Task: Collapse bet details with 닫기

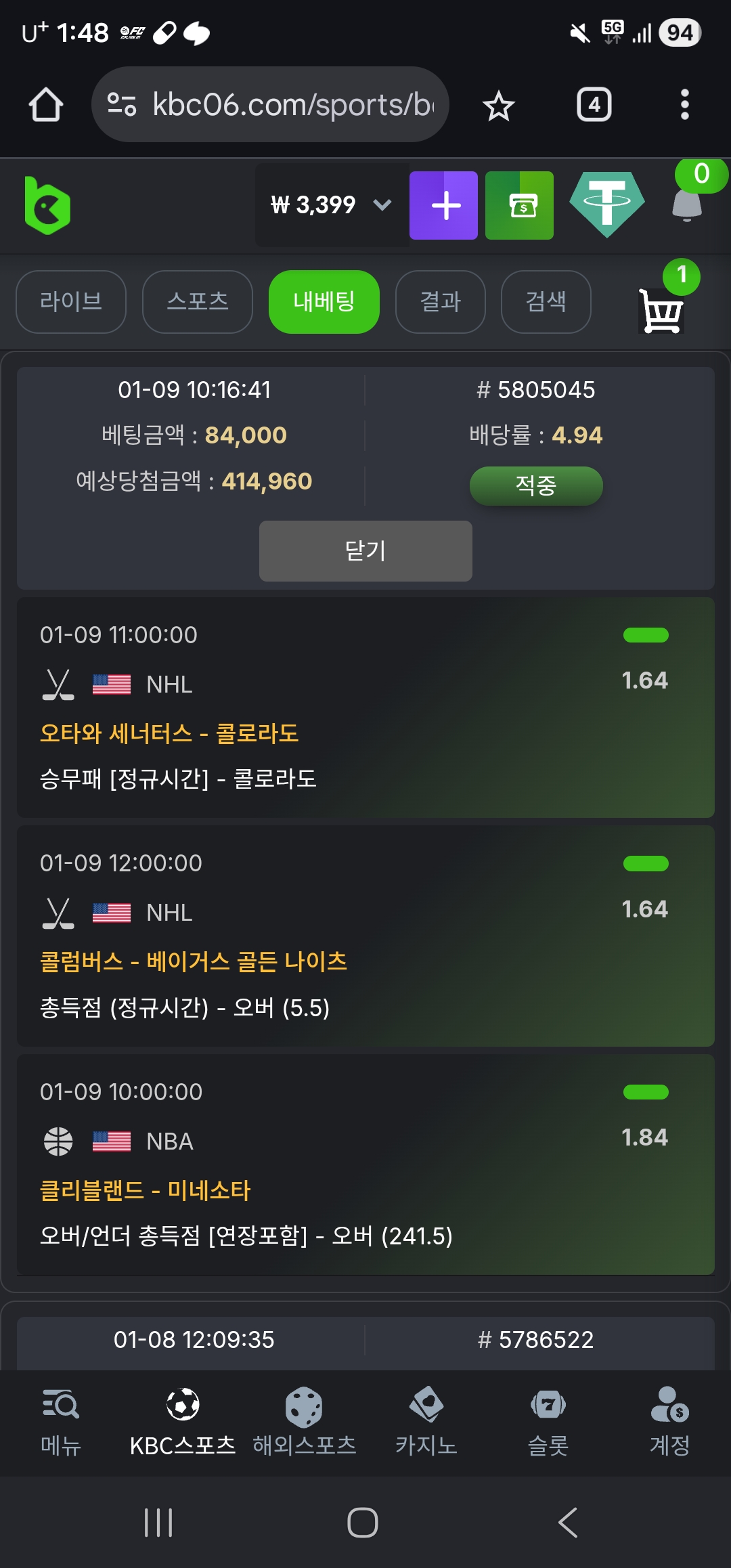Action: pos(365,551)
